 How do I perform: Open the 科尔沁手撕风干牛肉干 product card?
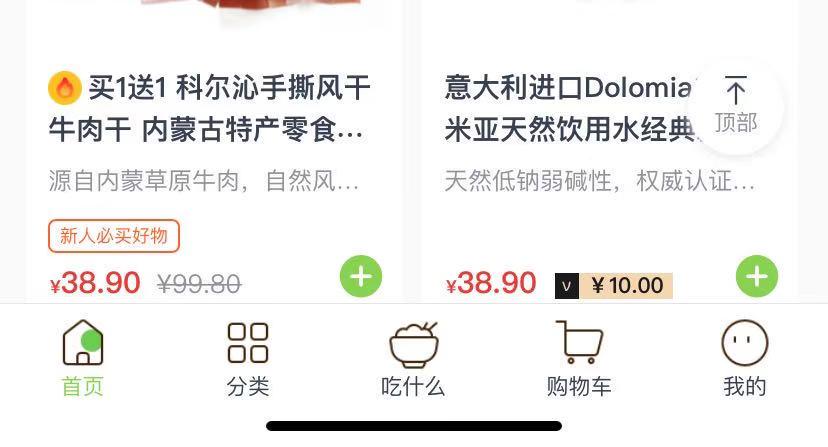(209, 110)
